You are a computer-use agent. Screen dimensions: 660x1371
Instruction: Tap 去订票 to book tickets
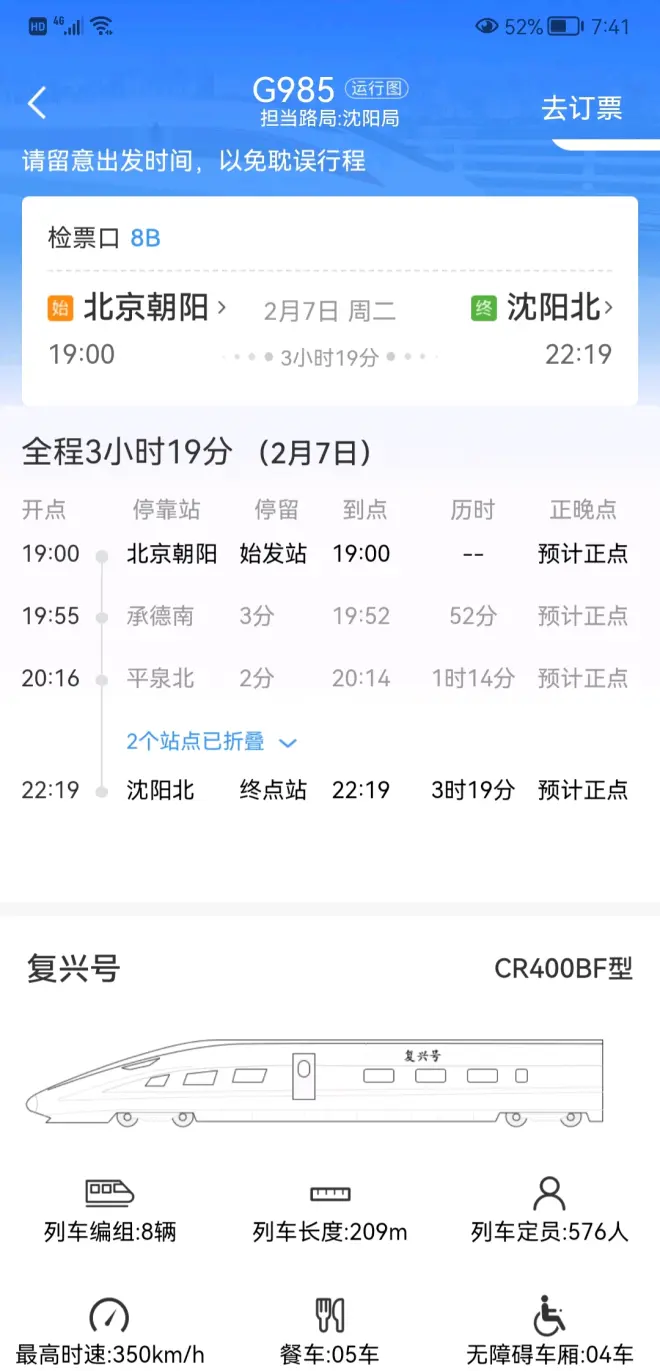[582, 108]
